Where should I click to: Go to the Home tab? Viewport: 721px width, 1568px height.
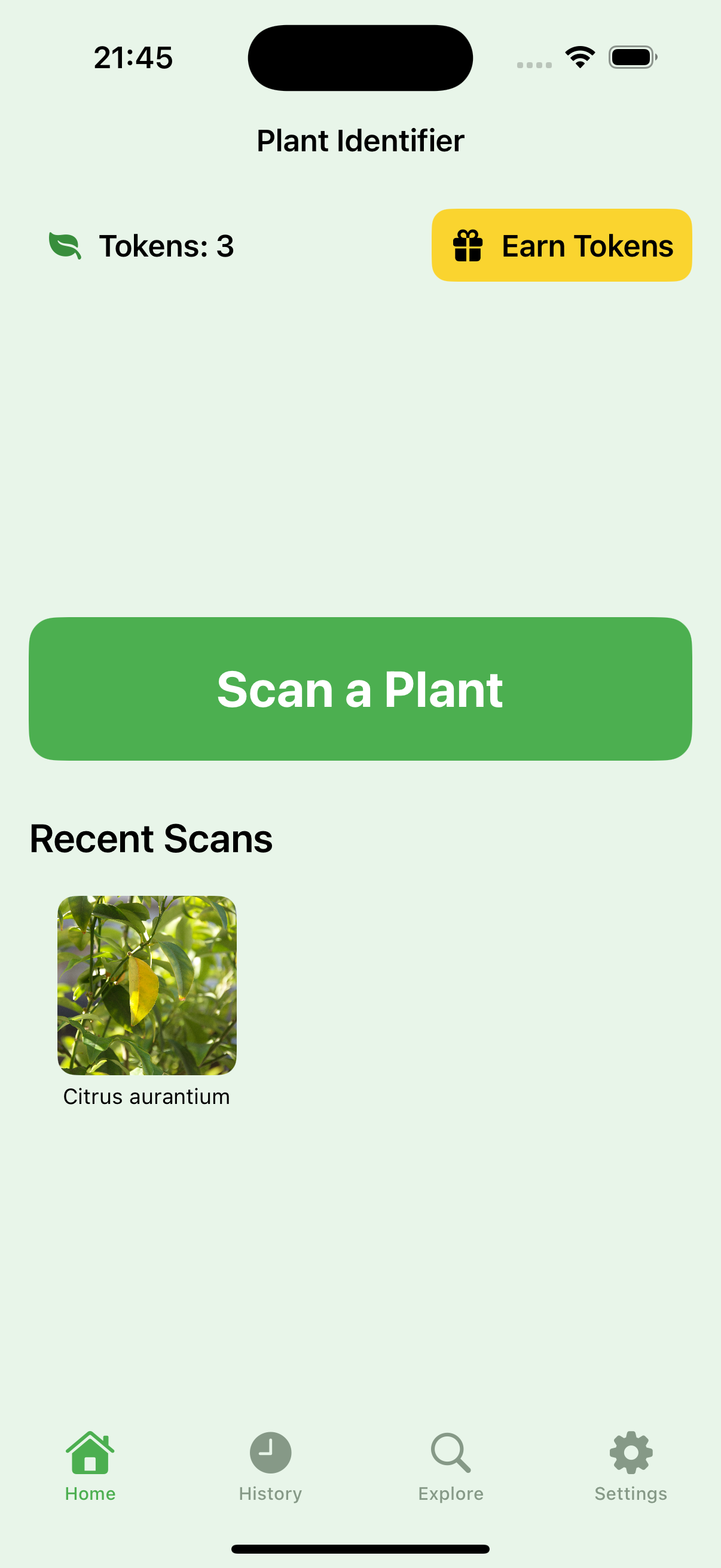90,1466
